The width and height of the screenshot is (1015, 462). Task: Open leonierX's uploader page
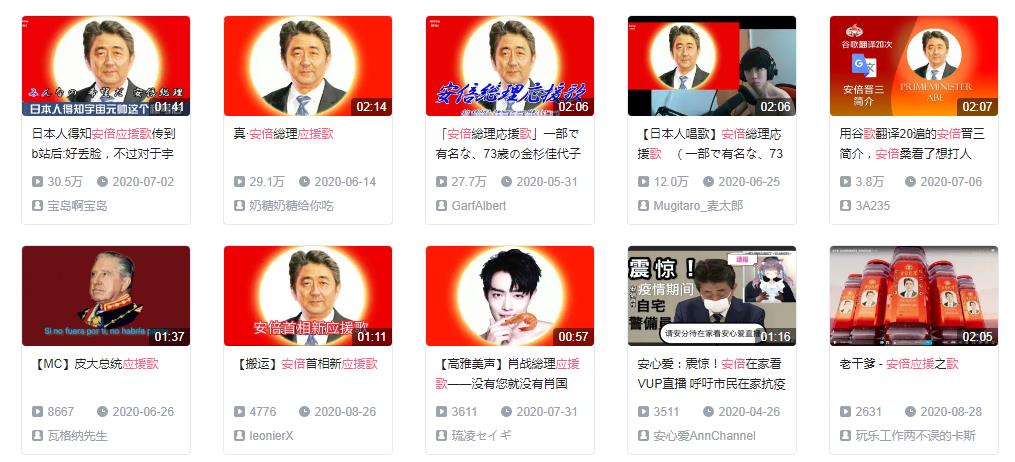tap(271, 436)
